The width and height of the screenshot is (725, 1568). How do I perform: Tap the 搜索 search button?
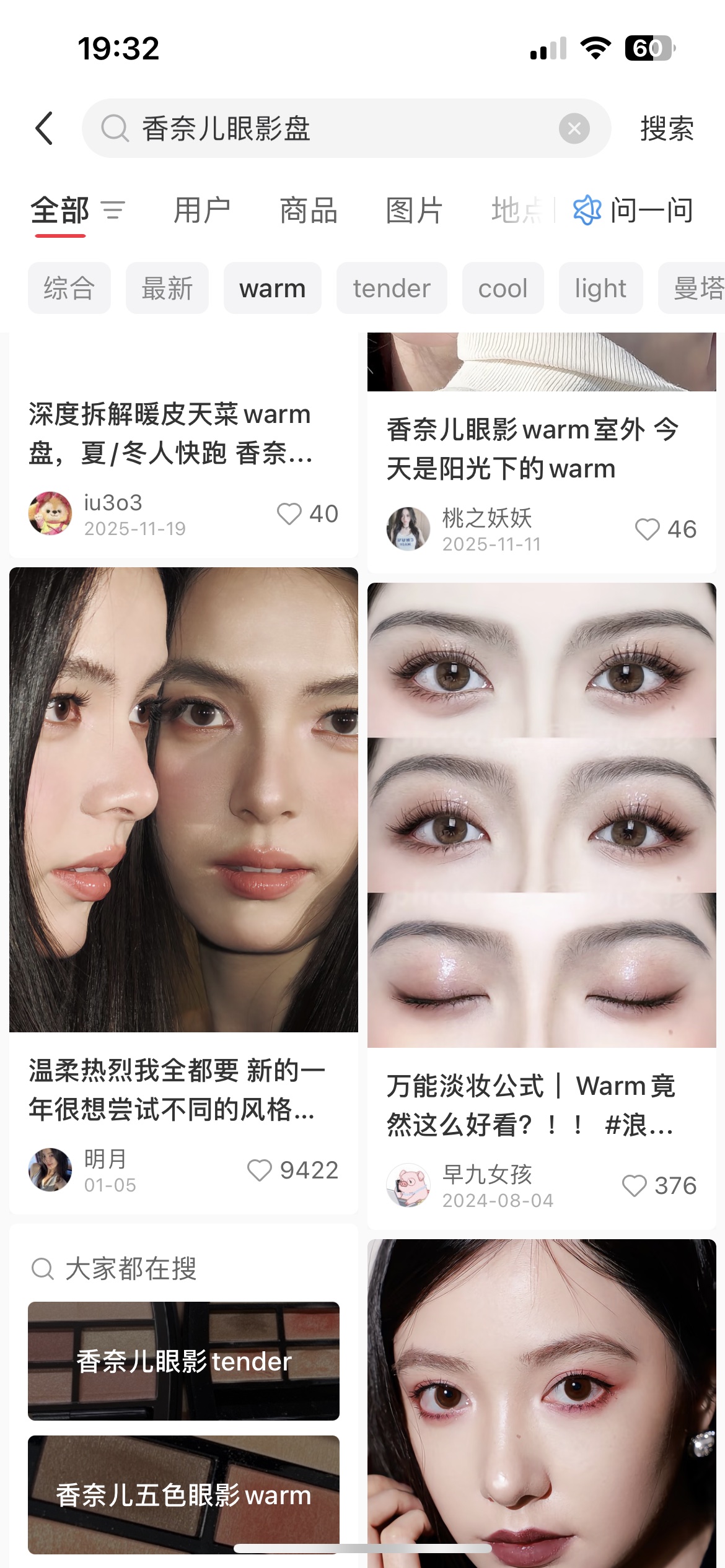(x=667, y=129)
